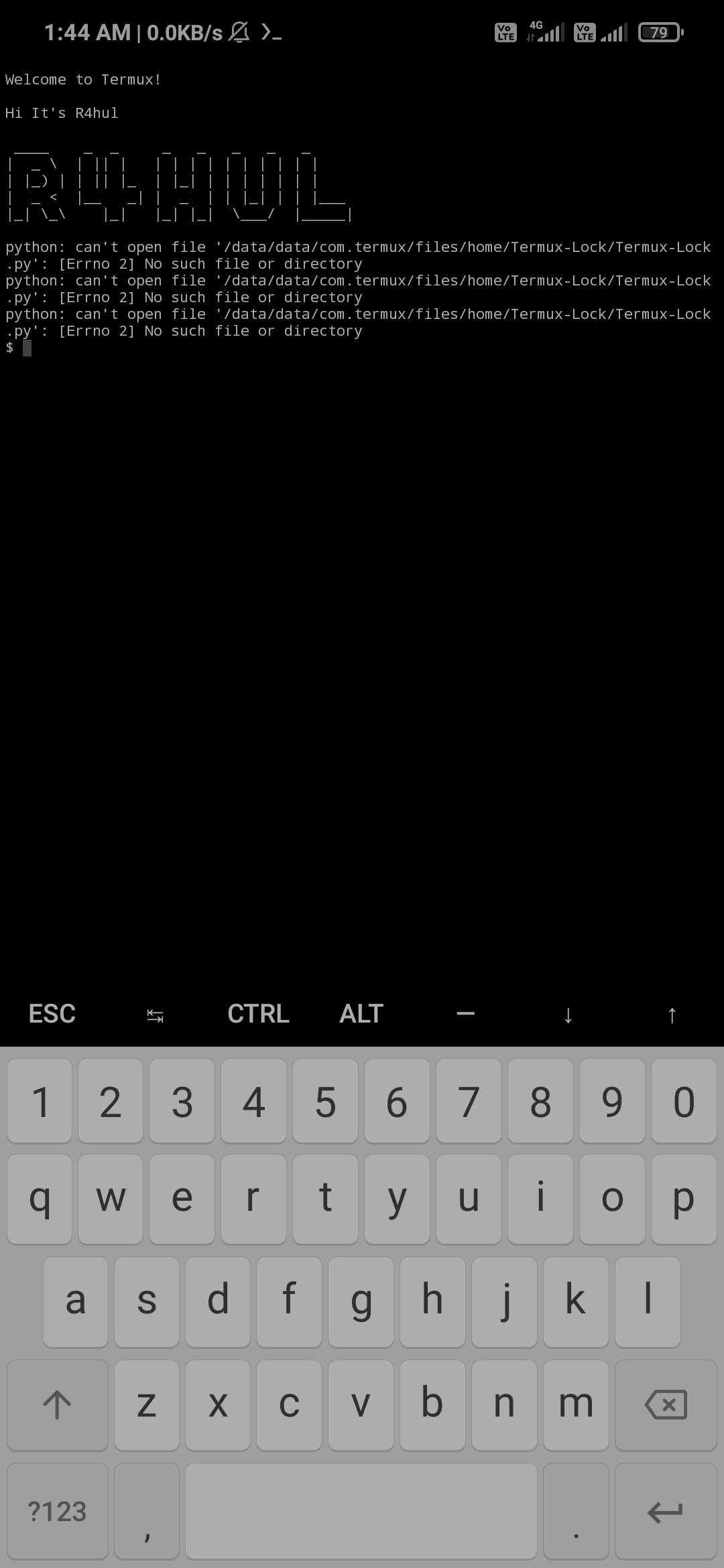The height and width of the screenshot is (1568, 724).
Task: Recall the previous command with the up arrow key
Action: [672, 1014]
